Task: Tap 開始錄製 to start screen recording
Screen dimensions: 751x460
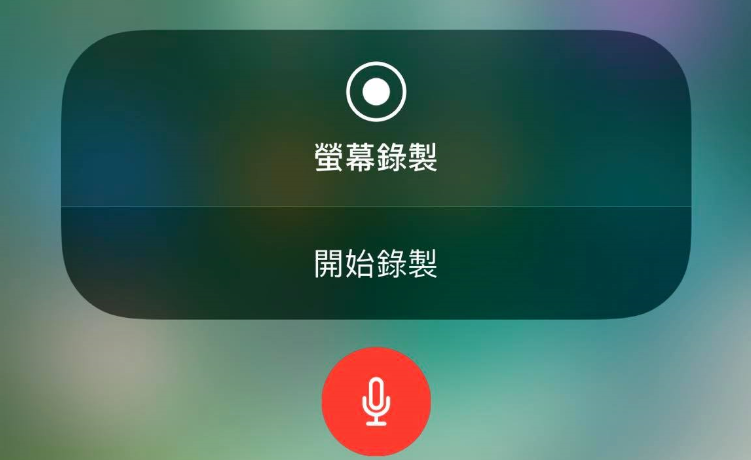Action: coord(375,264)
